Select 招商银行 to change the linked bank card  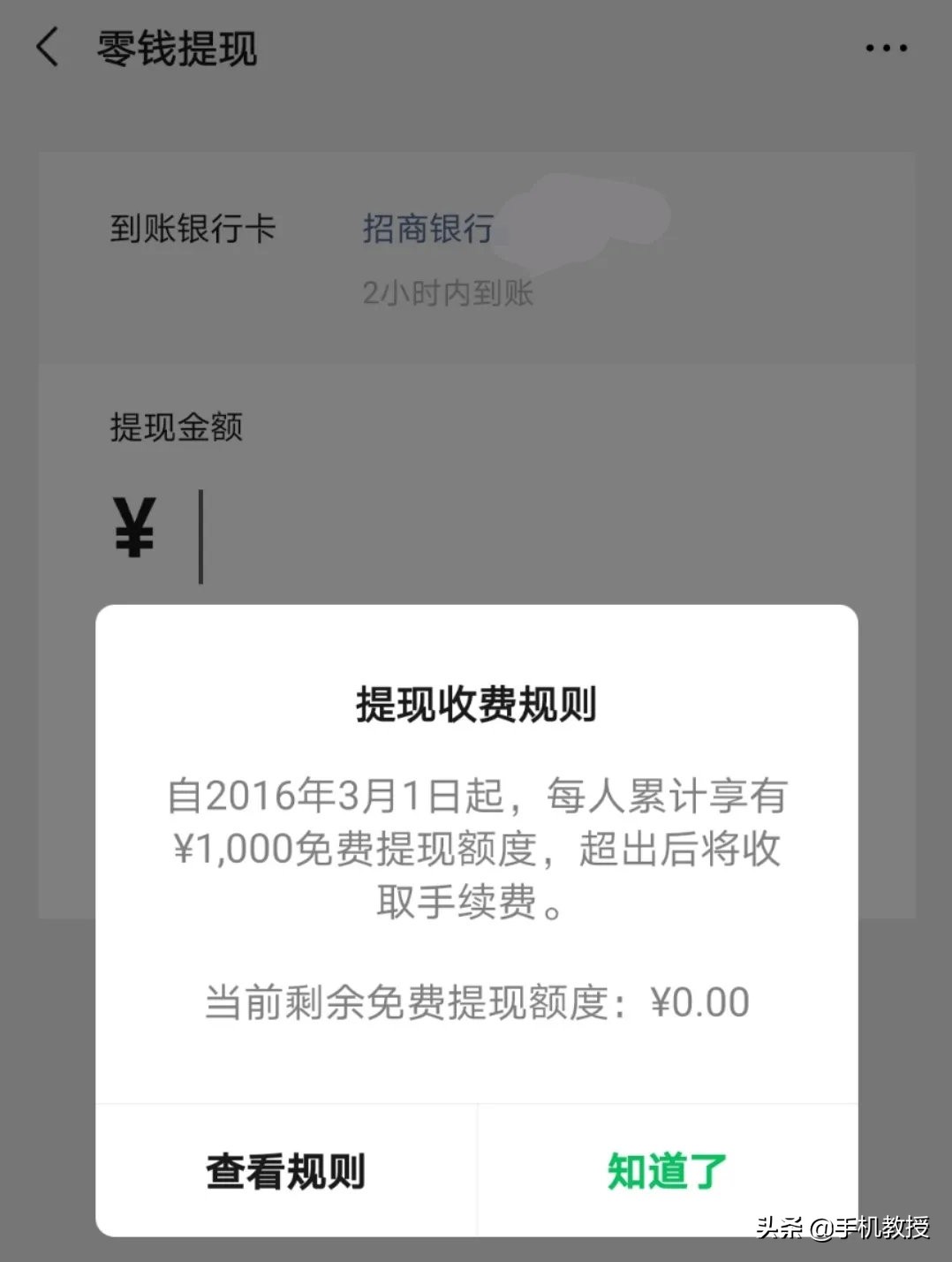pos(430,229)
